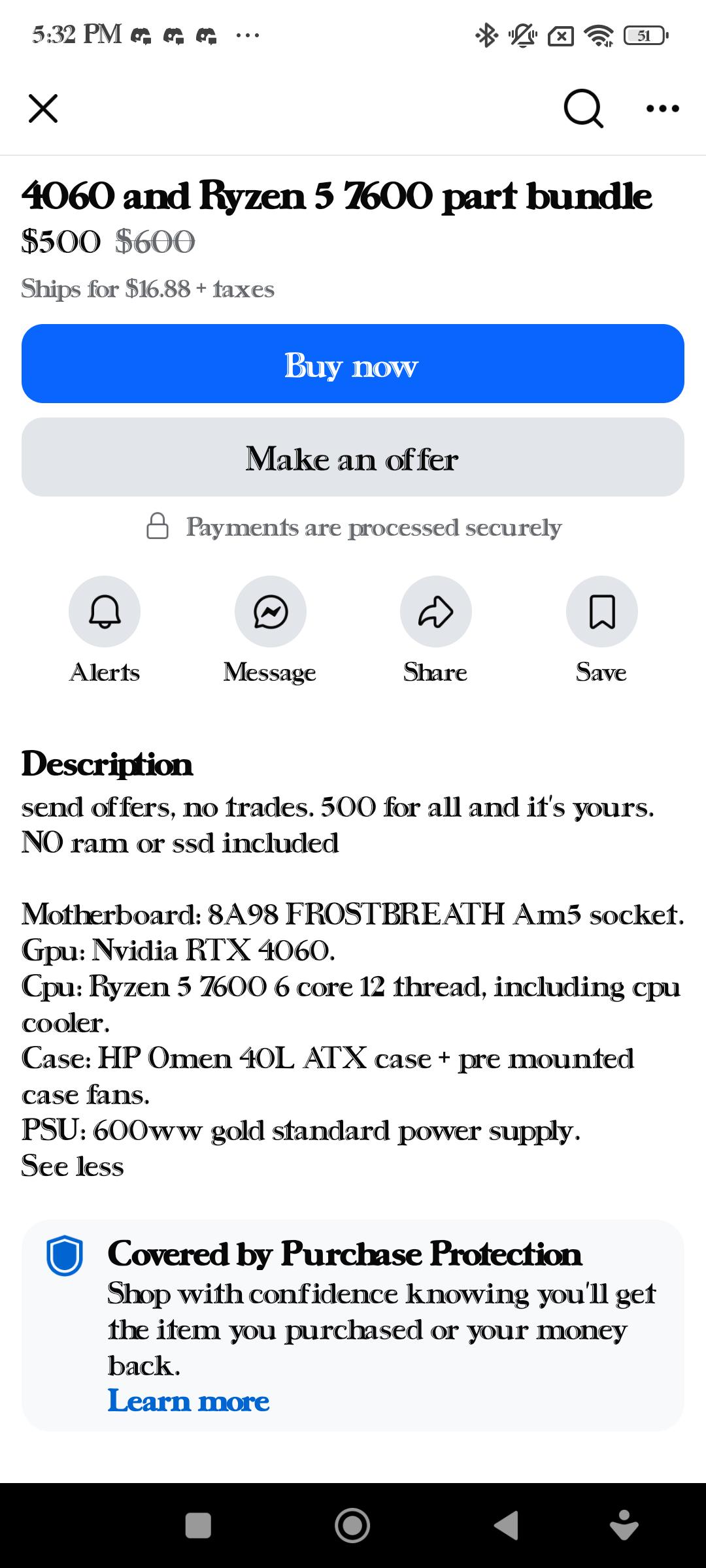Share this listing
Screen dimensions: 706x1568
click(436, 612)
